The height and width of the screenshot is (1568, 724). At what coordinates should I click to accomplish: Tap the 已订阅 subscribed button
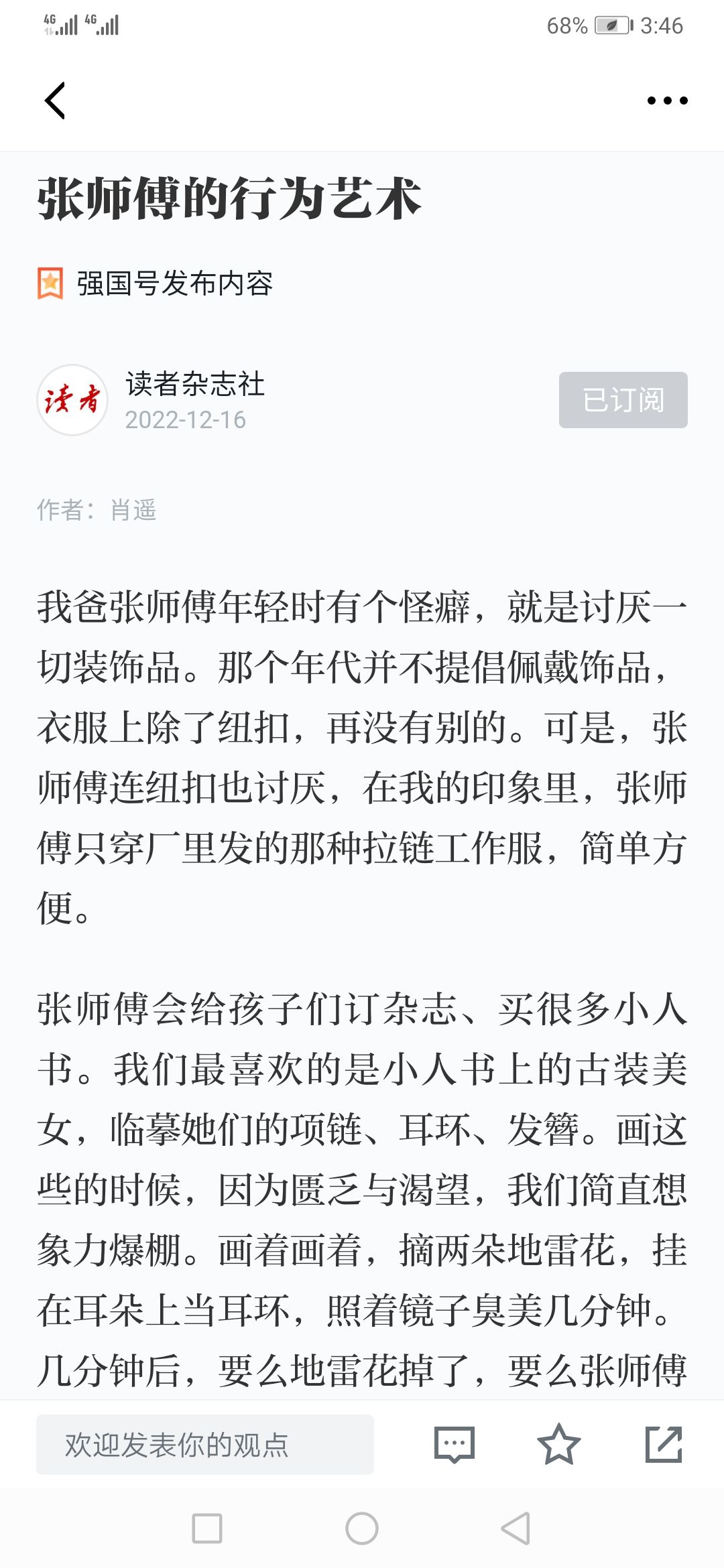tap(623, 400)
